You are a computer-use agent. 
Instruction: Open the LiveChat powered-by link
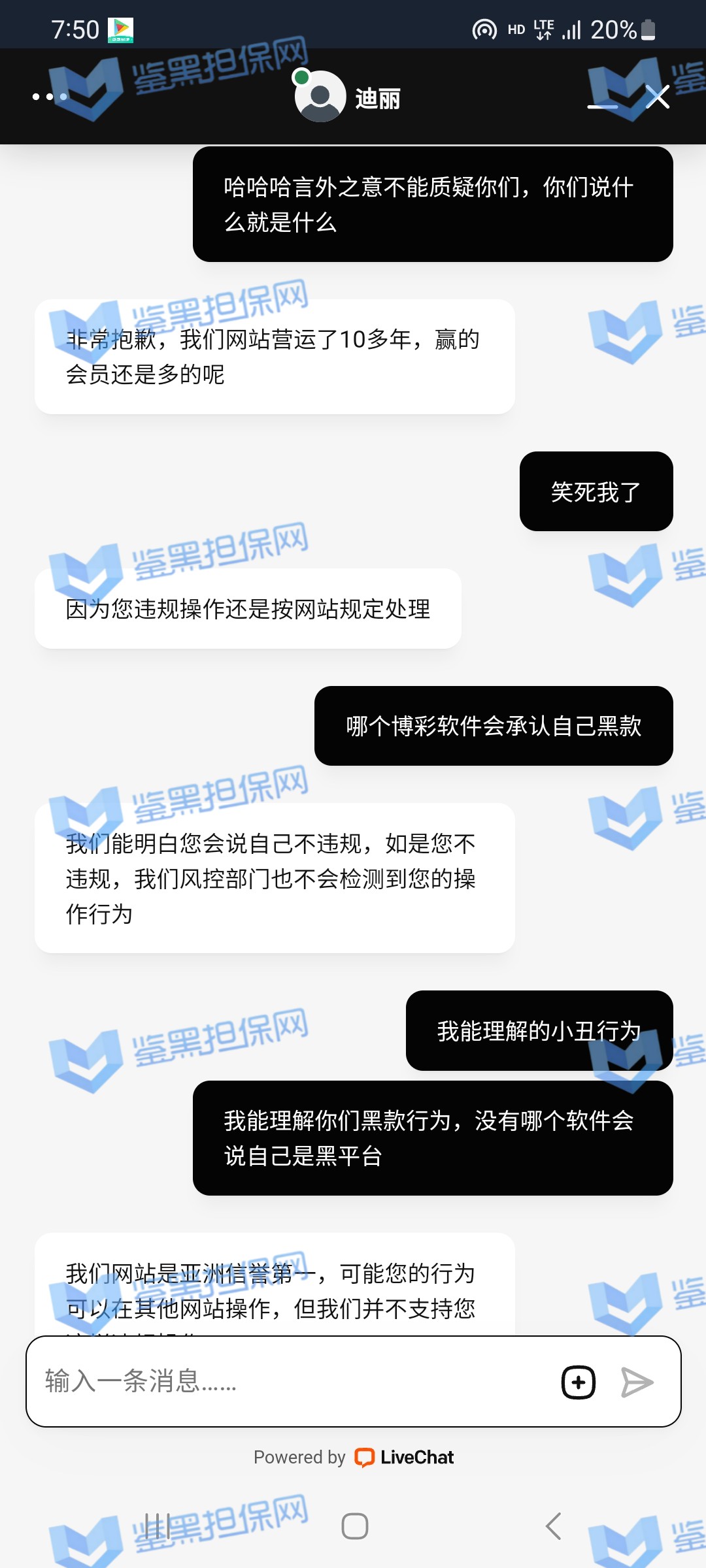(403, 1458)
